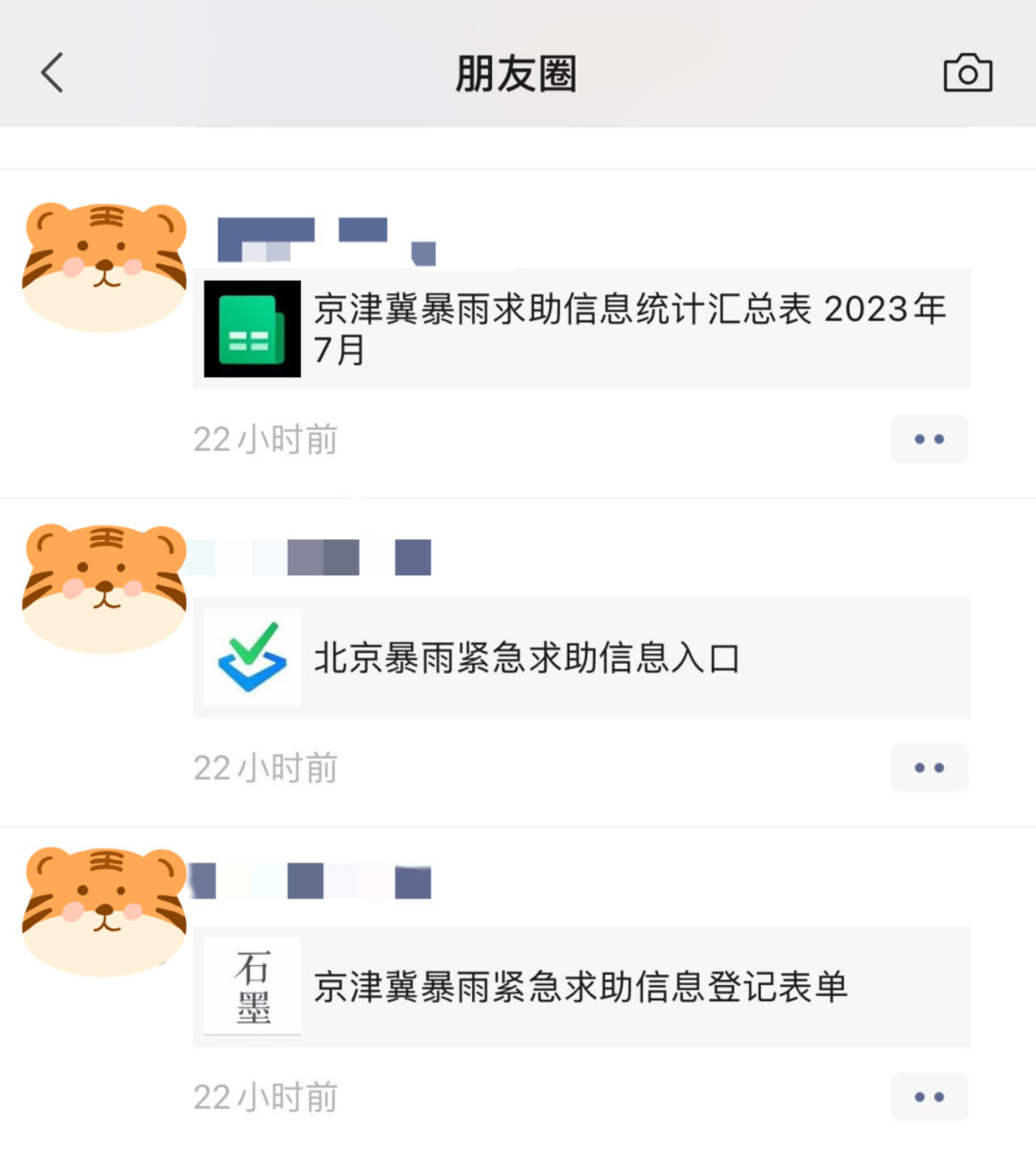Screen dimensions: 1036x1151
Task: Open 京津冀暴雨求助信息统计汇总表 2023年7月 link card
Action: click(x=581, y=329)
